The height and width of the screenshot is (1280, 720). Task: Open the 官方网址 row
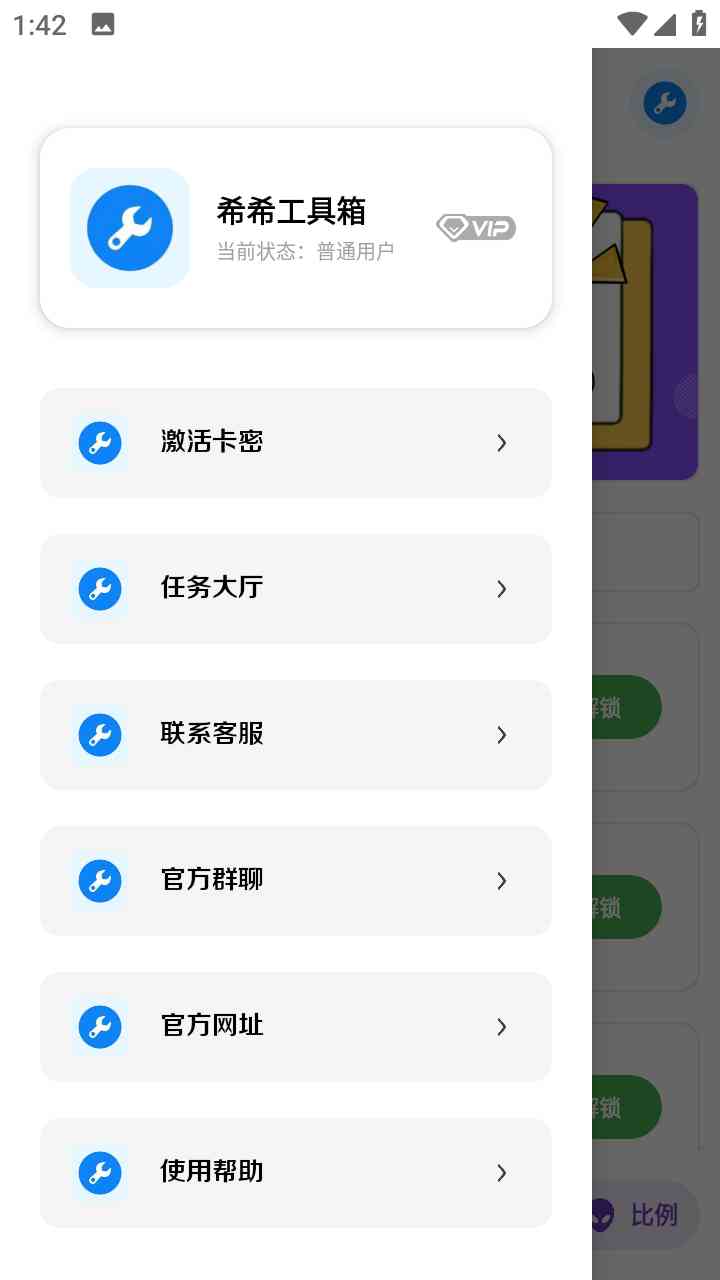point(295,1026)
